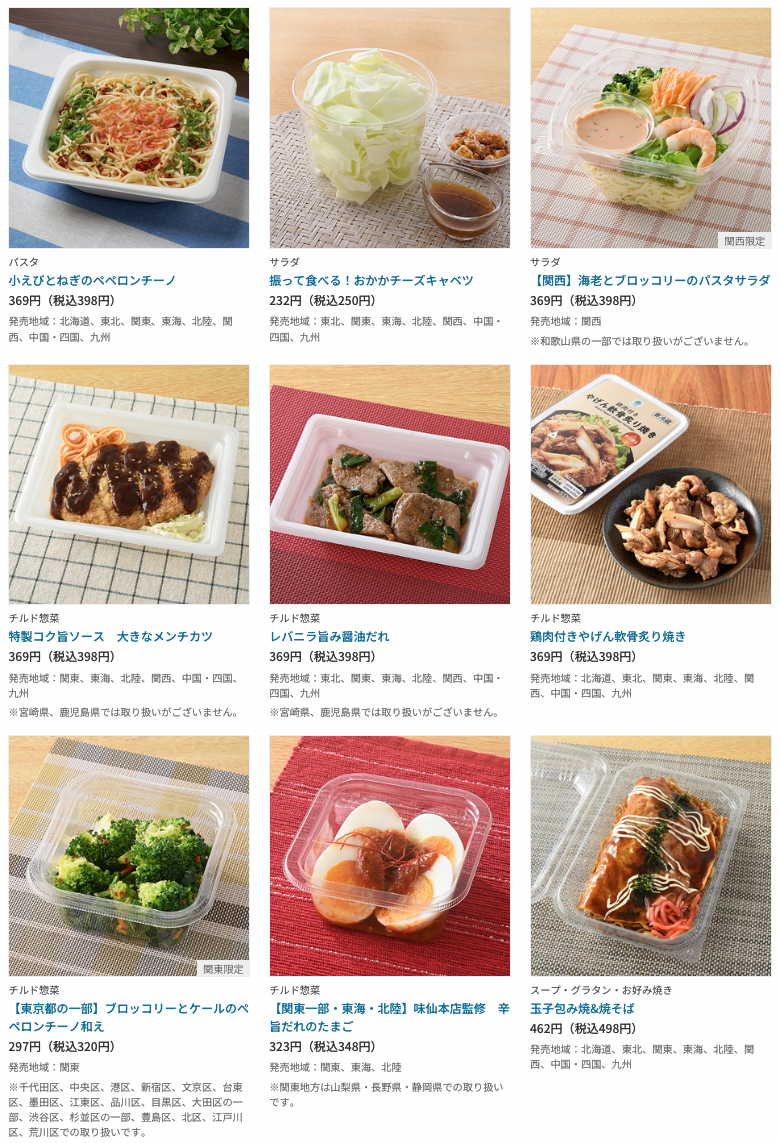Tap the 特製コク旨ソース 大きなメンチカツ photo
This screenshot has width=780, height=1143.
tap(129, 484)
